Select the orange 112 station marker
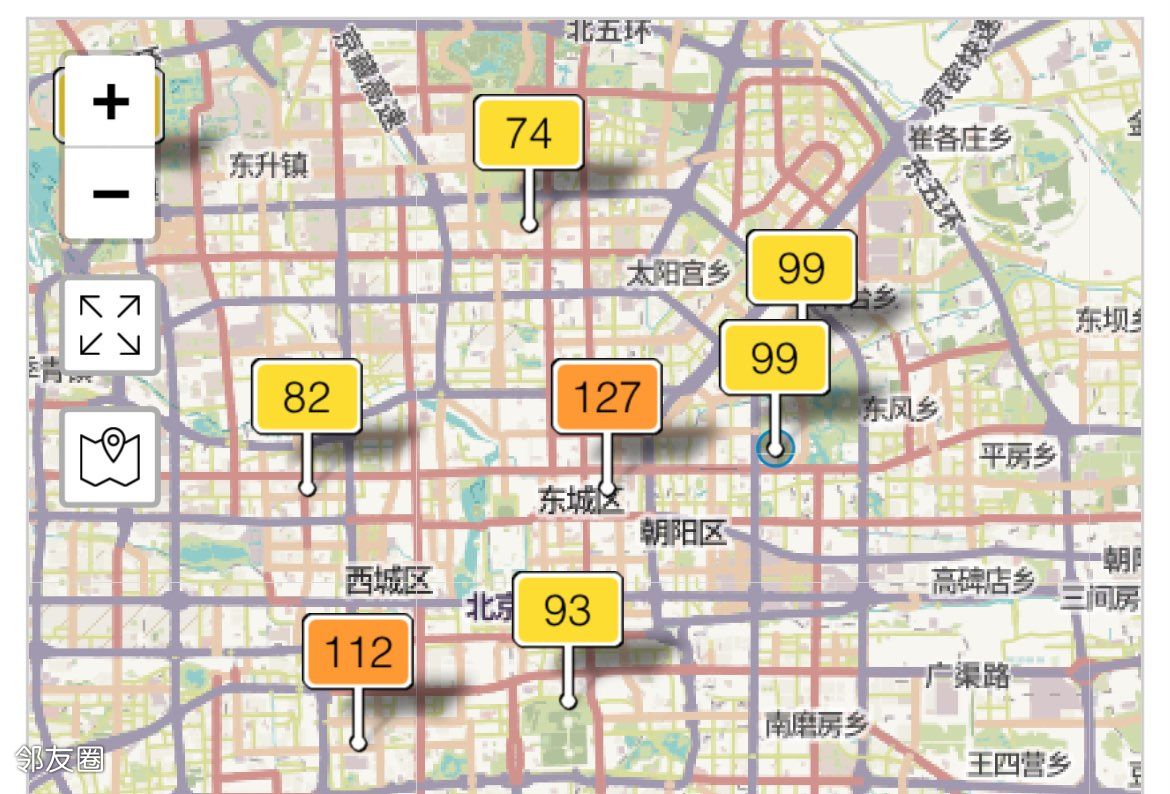 (358, 652)
